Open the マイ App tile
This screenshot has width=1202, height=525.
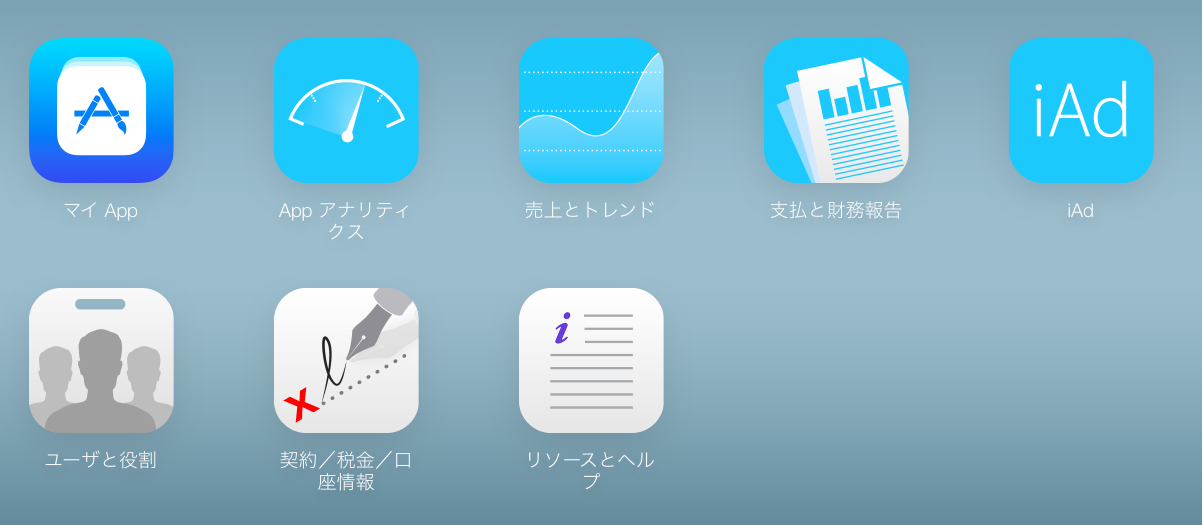[101, 111]
